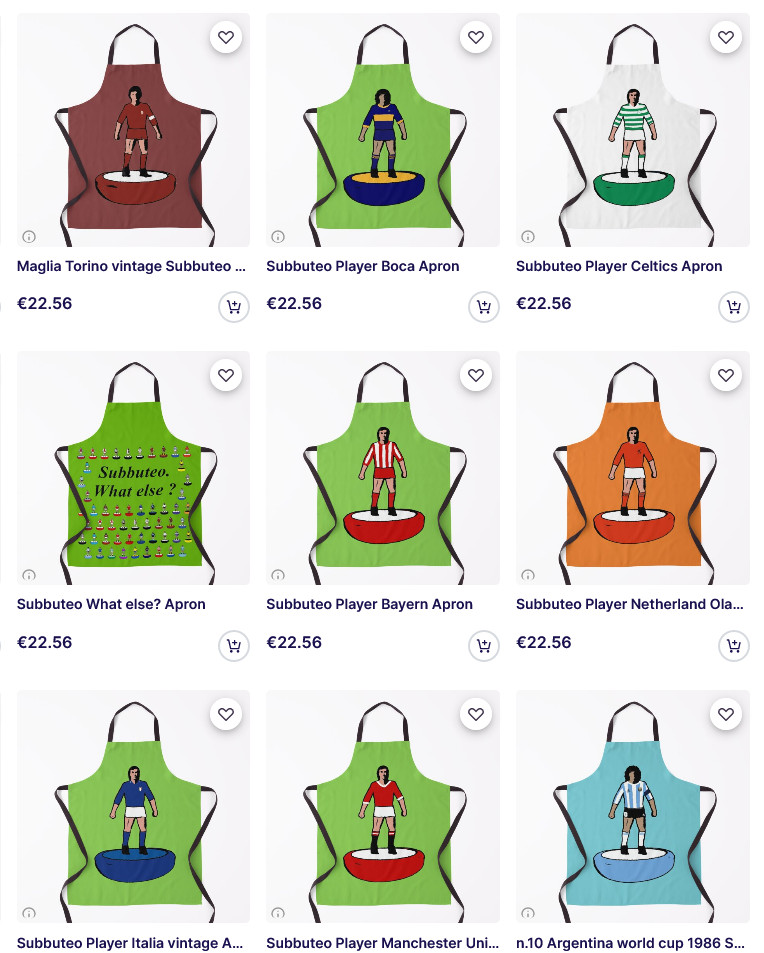Favorite the Subbuteo Player Netherland apron

pyautogui.click(x=726, y=376)
